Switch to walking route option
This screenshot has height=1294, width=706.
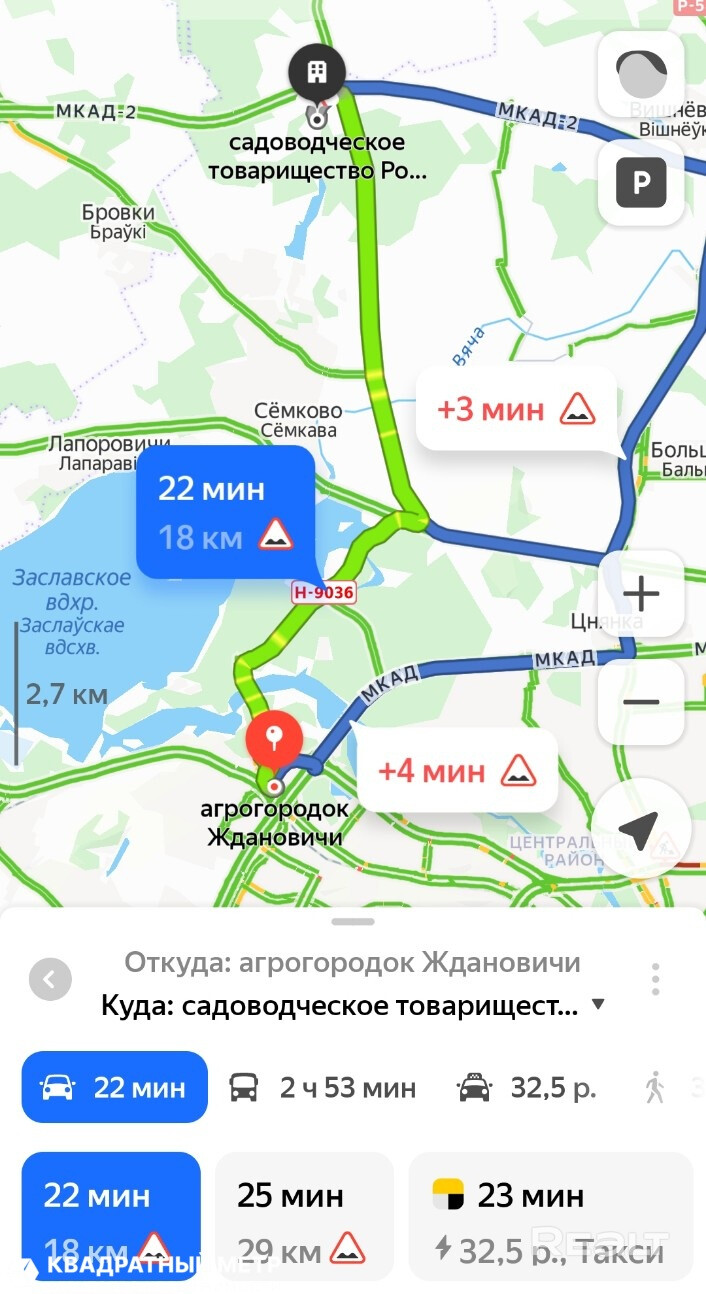[655, 1087]
